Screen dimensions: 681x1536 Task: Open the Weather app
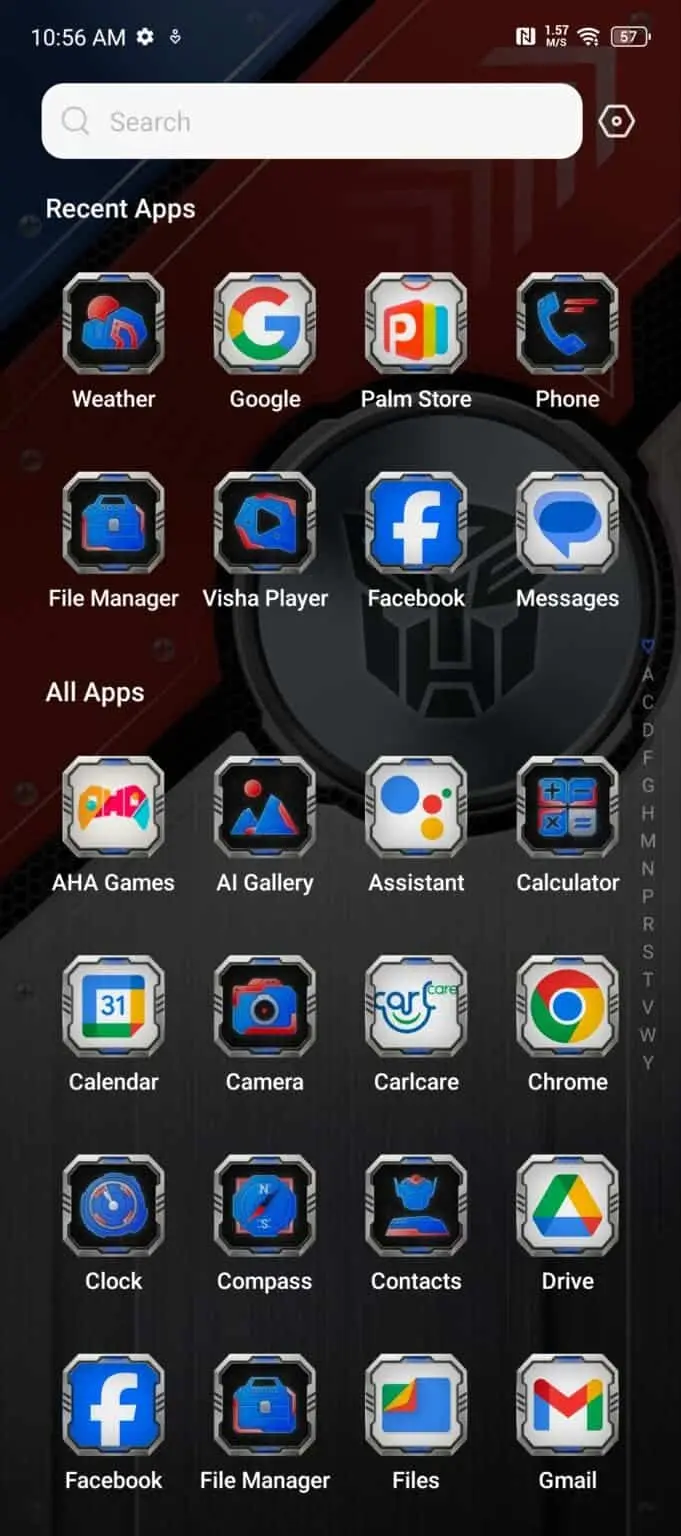(x=114, y=324)
